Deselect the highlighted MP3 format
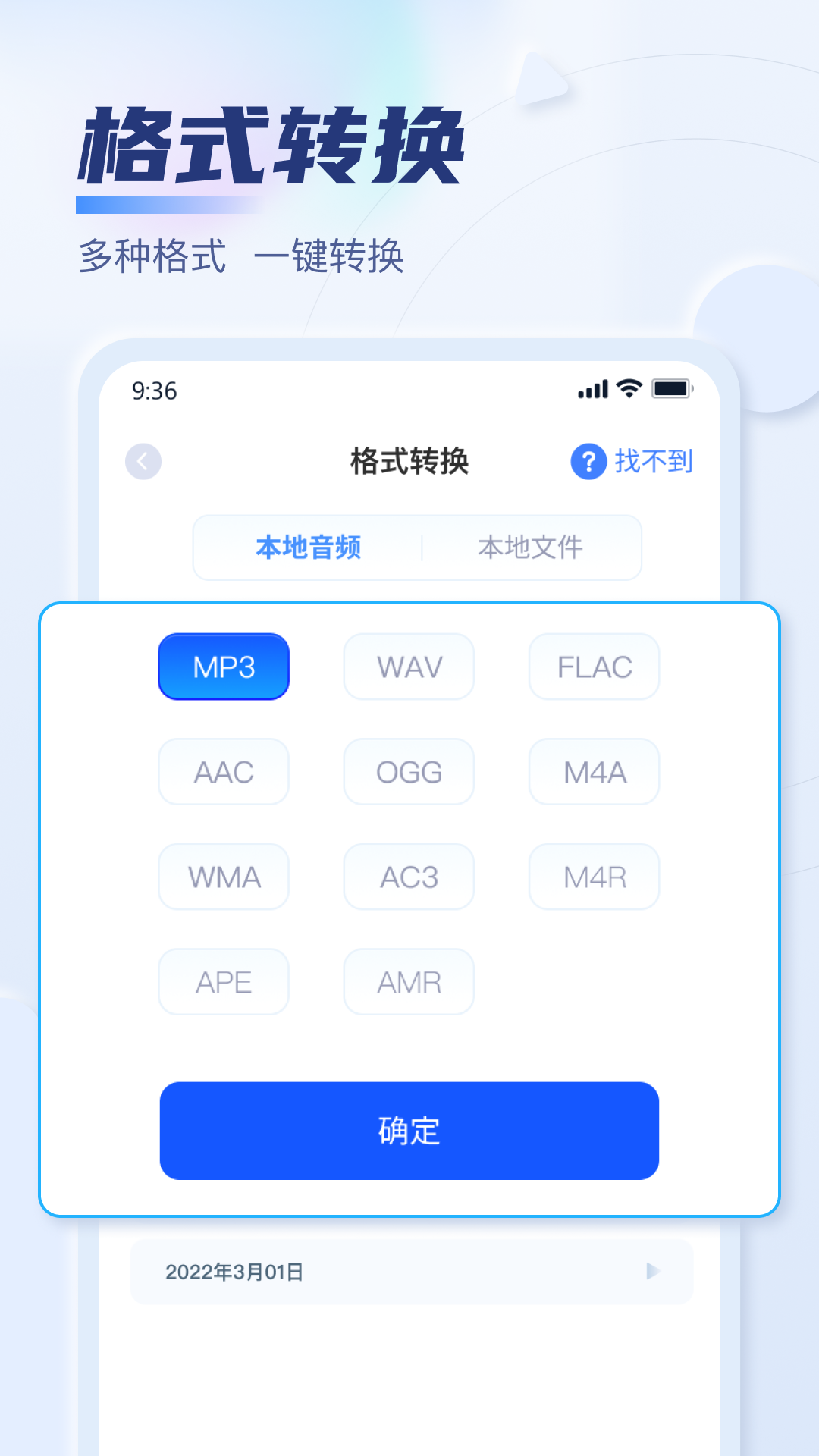 pos(224,666)
